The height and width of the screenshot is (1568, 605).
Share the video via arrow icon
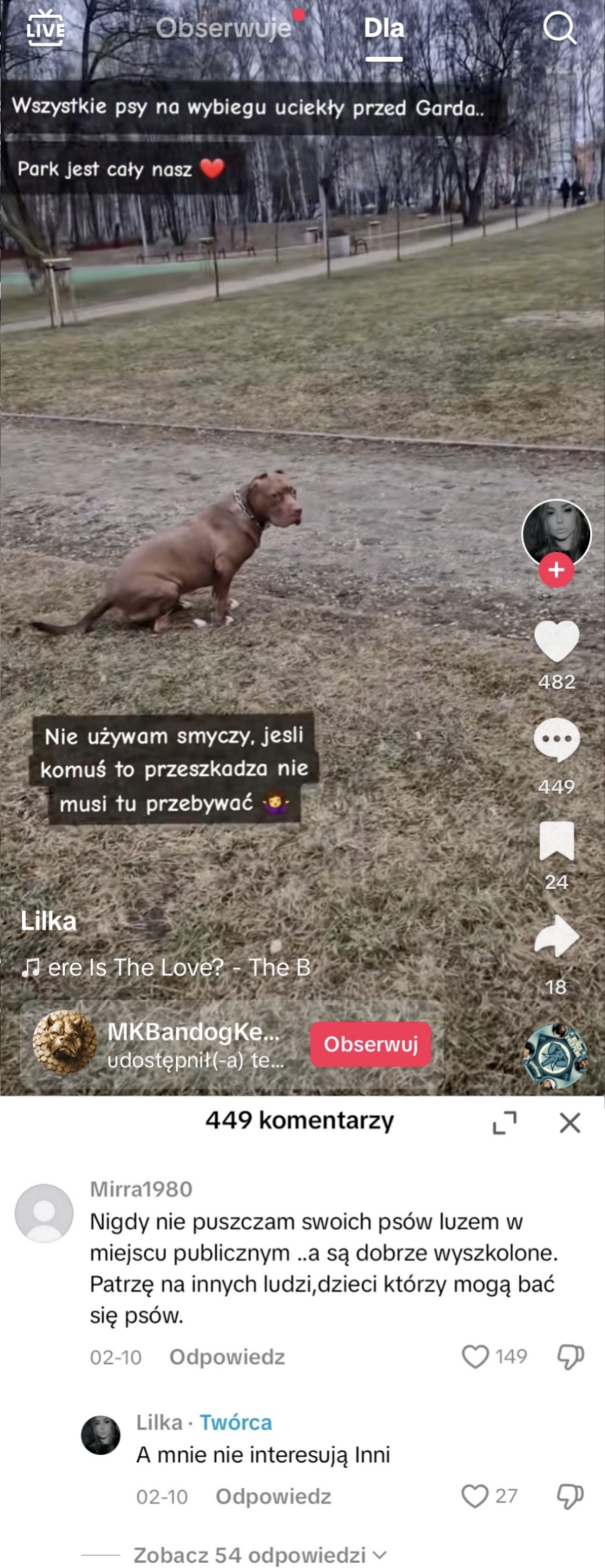[556, 937]
